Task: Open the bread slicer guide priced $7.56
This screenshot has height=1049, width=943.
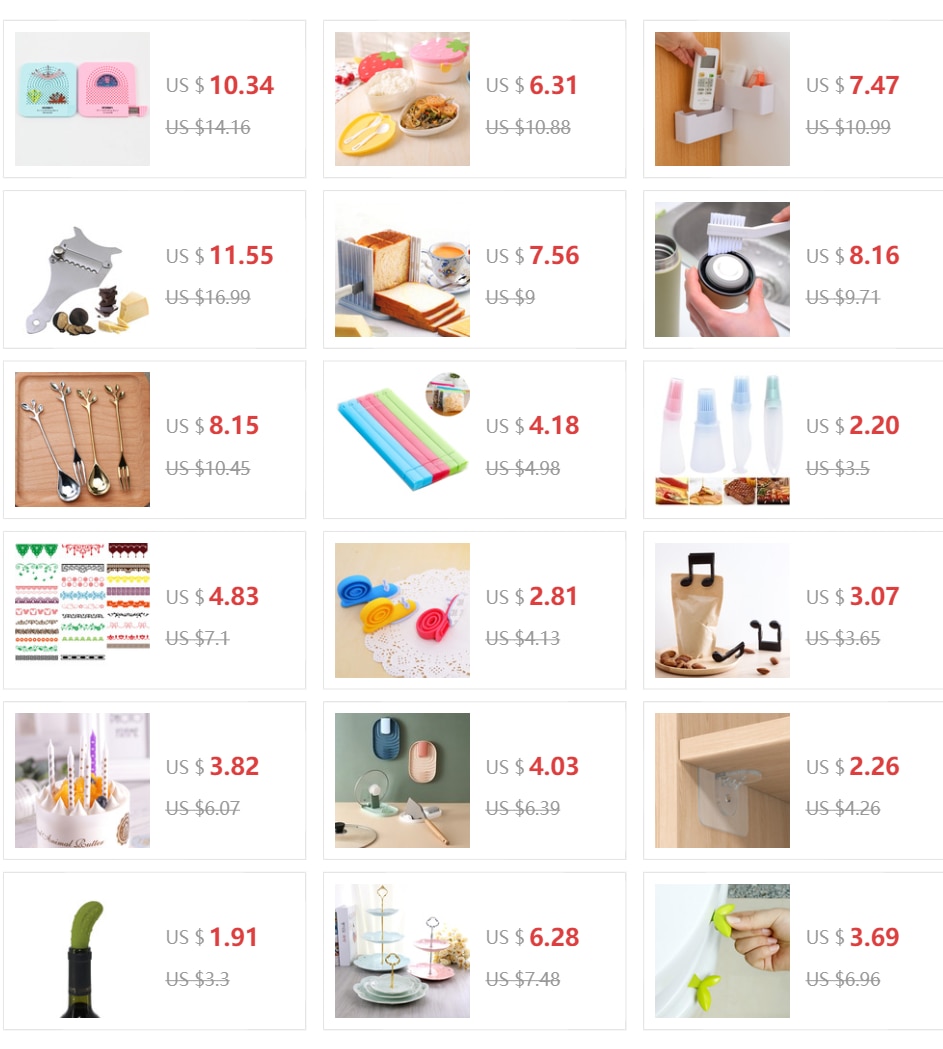Action: (x=474, y=270)
